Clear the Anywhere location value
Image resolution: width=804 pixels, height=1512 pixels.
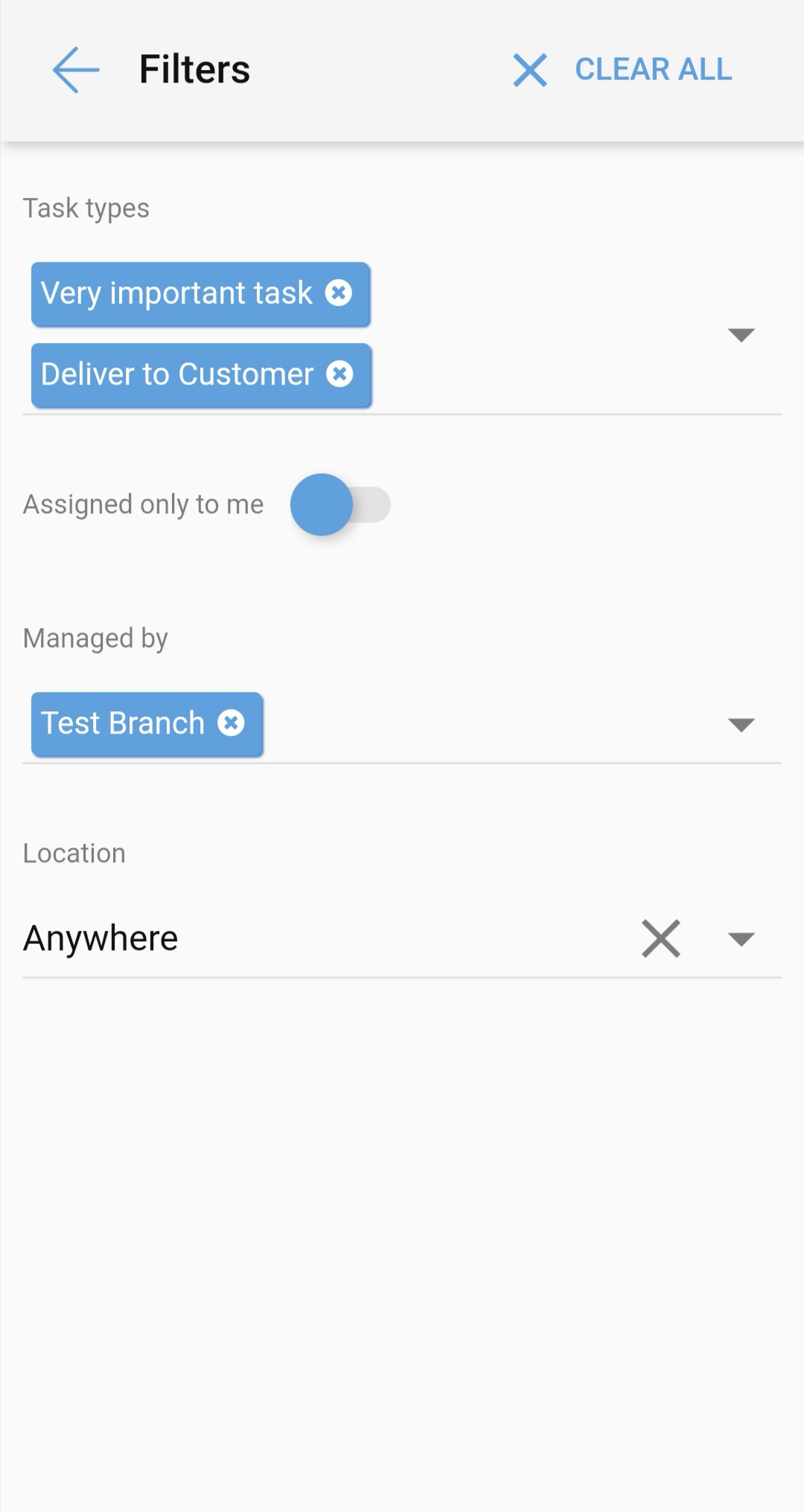(x=661, y=938)
